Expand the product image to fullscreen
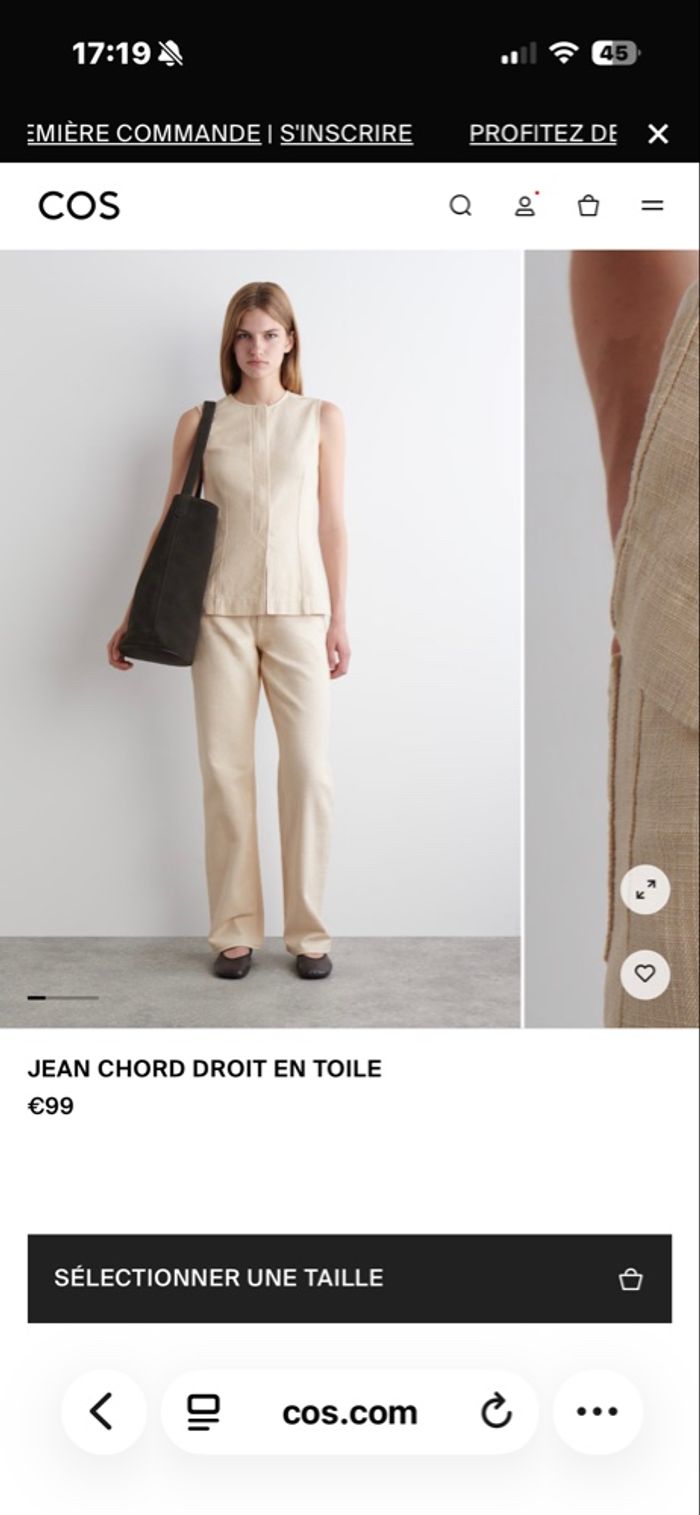Screen dimensions: 700x1515 point(645,889)
